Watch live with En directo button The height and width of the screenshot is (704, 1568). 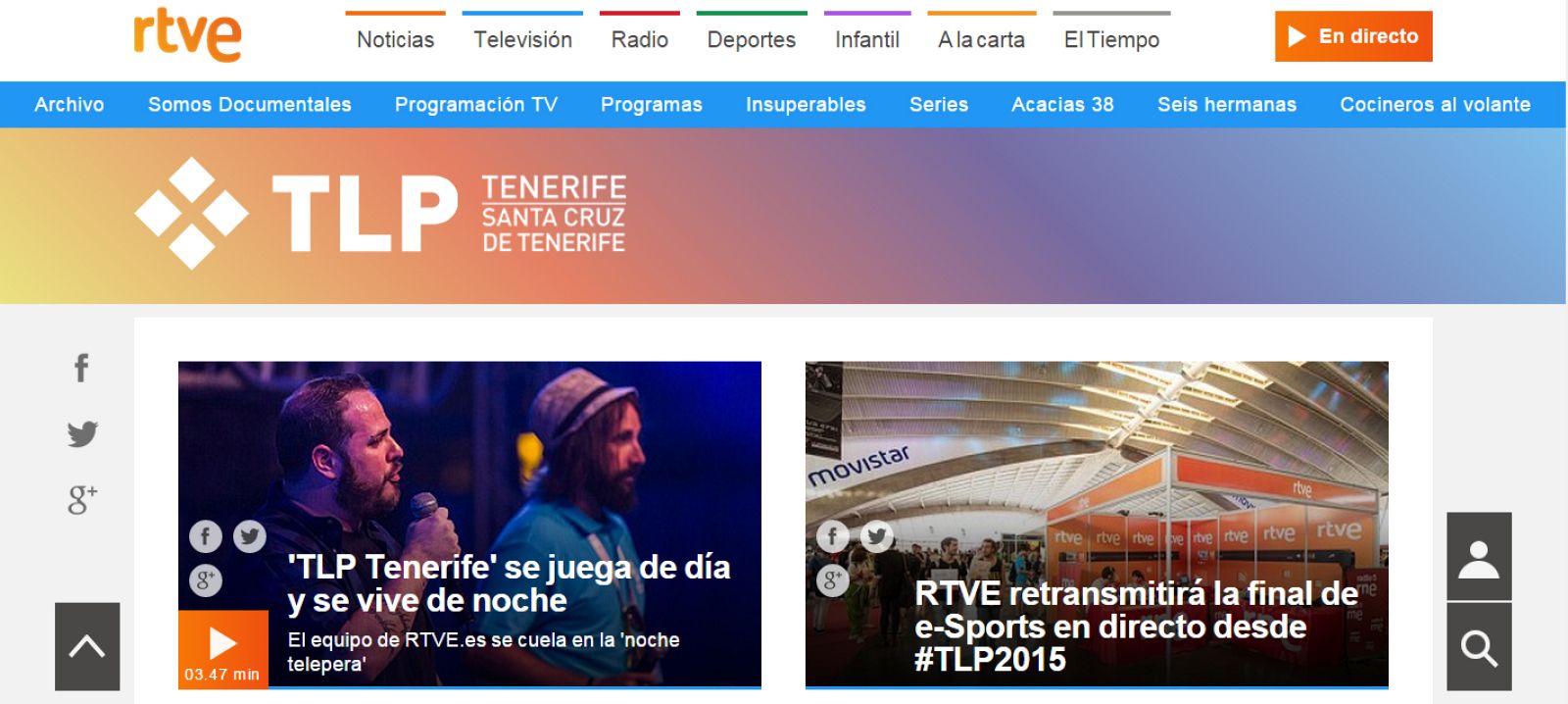[x=1352, y=36]
